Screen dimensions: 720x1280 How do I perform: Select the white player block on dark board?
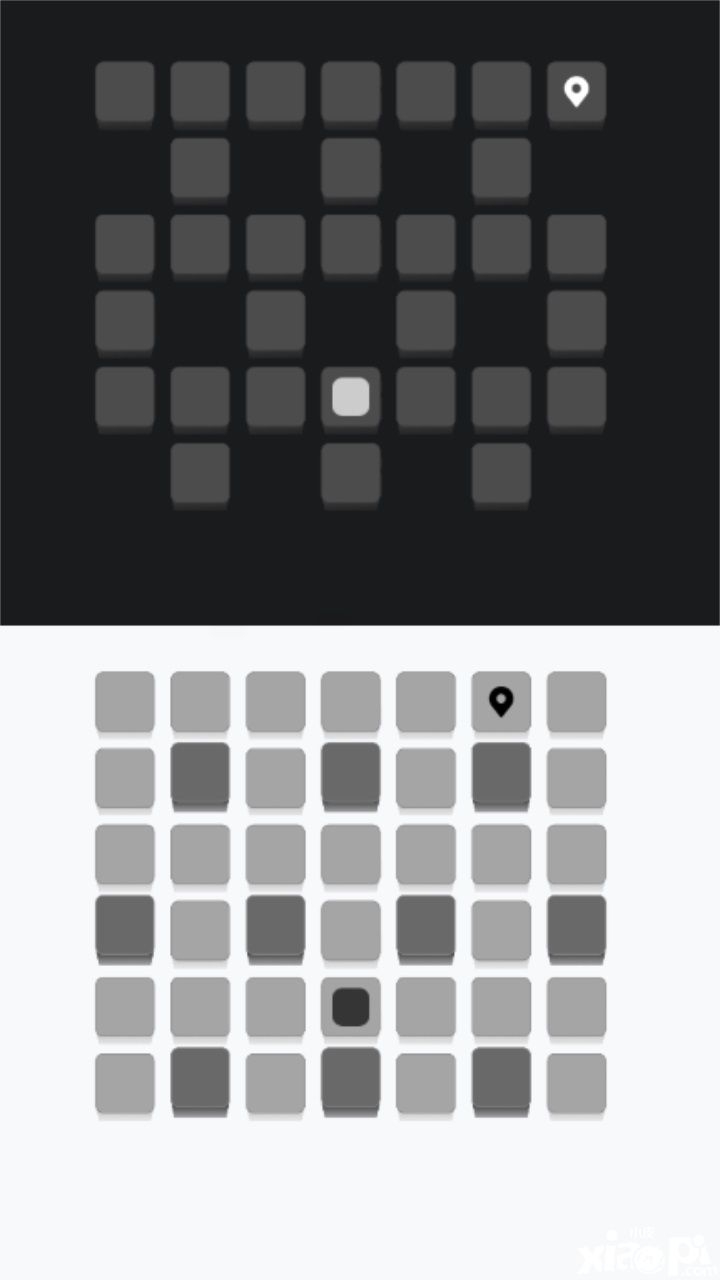[351, 397]
